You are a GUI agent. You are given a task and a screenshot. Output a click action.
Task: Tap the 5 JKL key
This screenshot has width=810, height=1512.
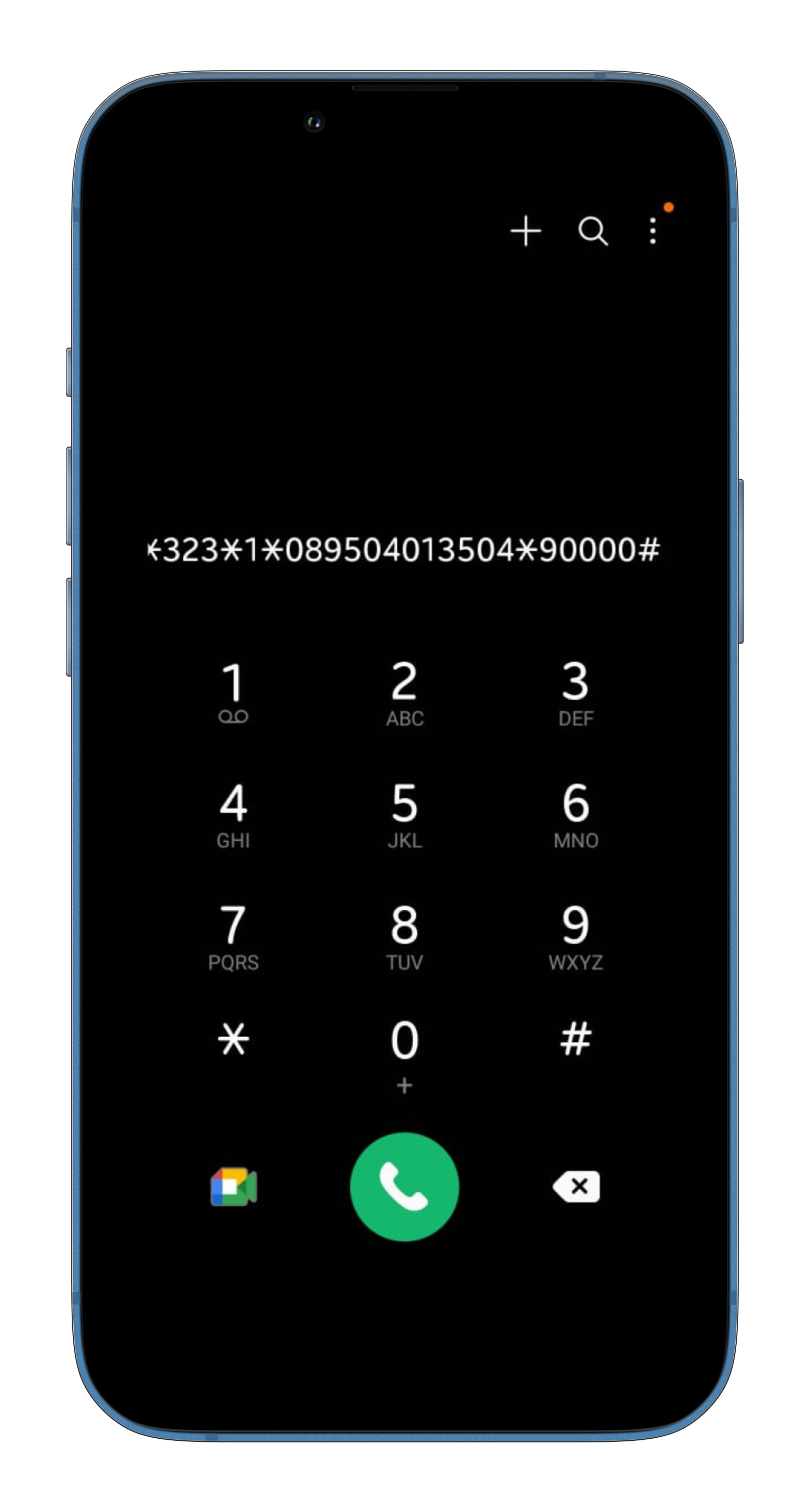pos(404,815)
